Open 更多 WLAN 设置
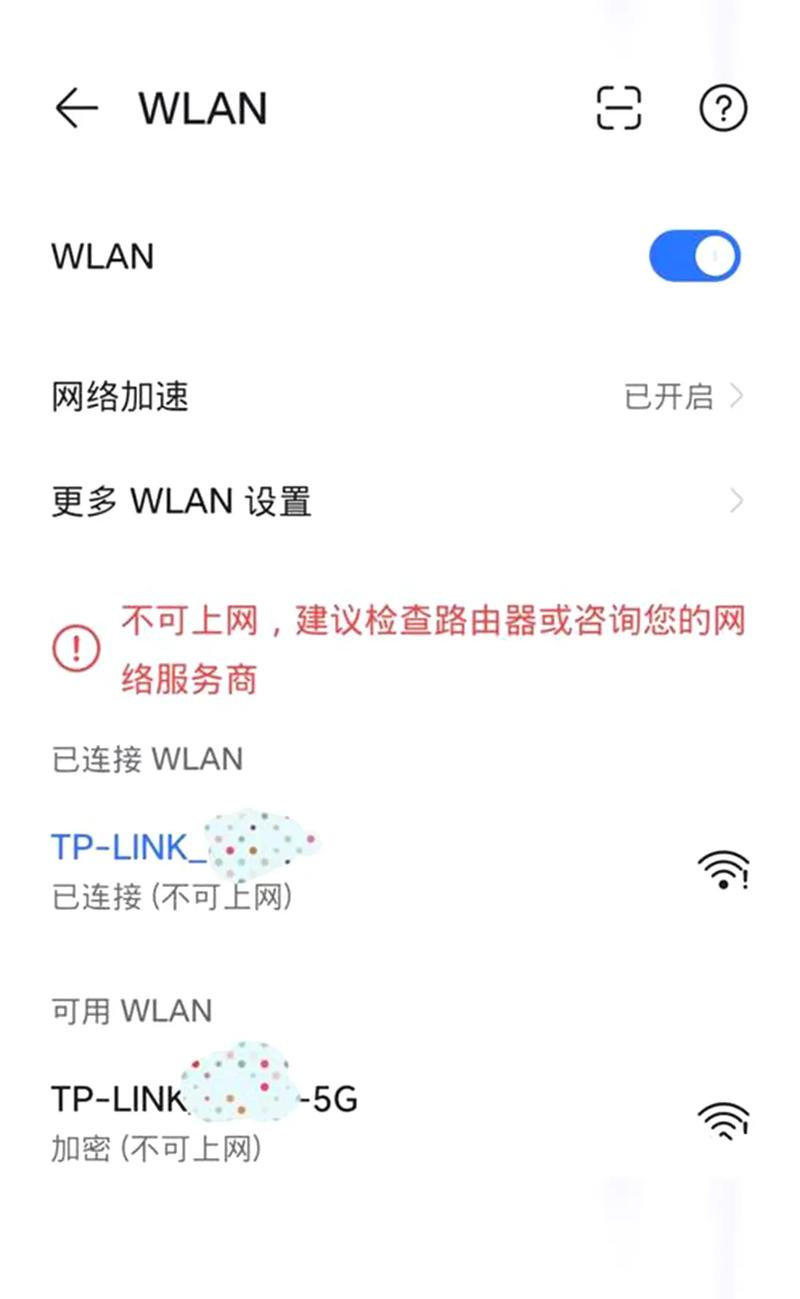The width and height of the screenshot is (800, 1299). click(x=400, y=500)
